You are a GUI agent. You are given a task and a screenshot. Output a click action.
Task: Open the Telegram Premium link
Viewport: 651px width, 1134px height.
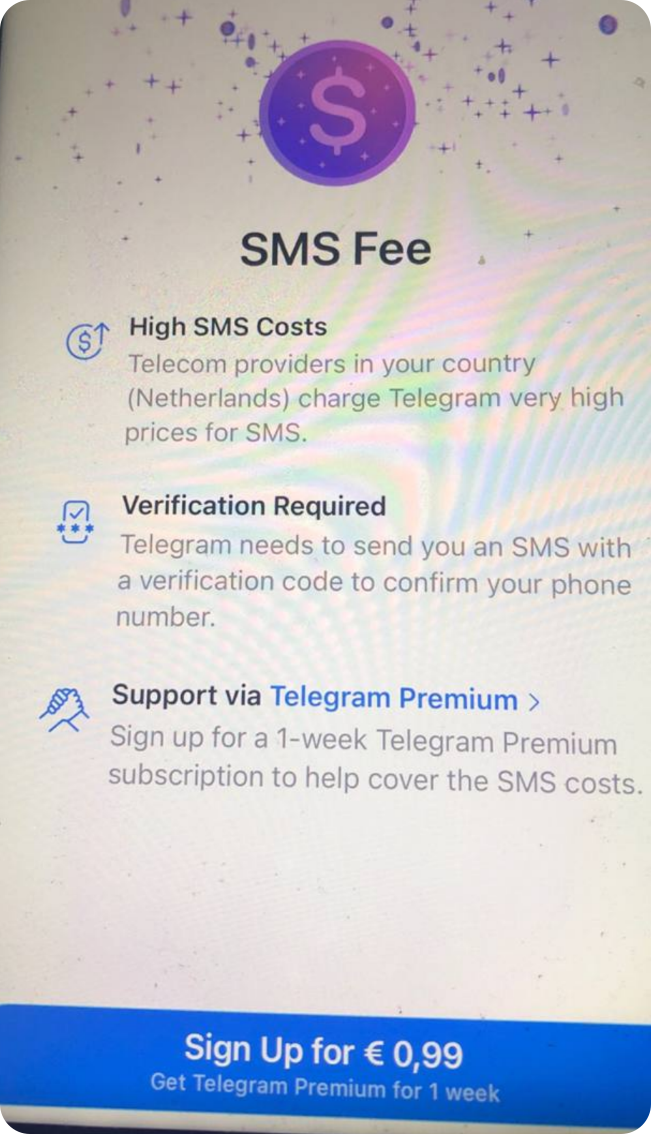click(403, 699)
